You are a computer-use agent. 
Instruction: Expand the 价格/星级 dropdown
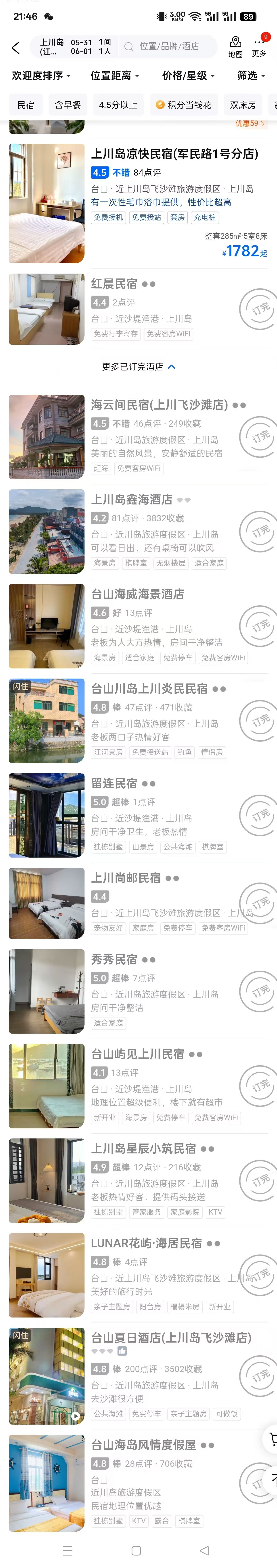(188, 75)
